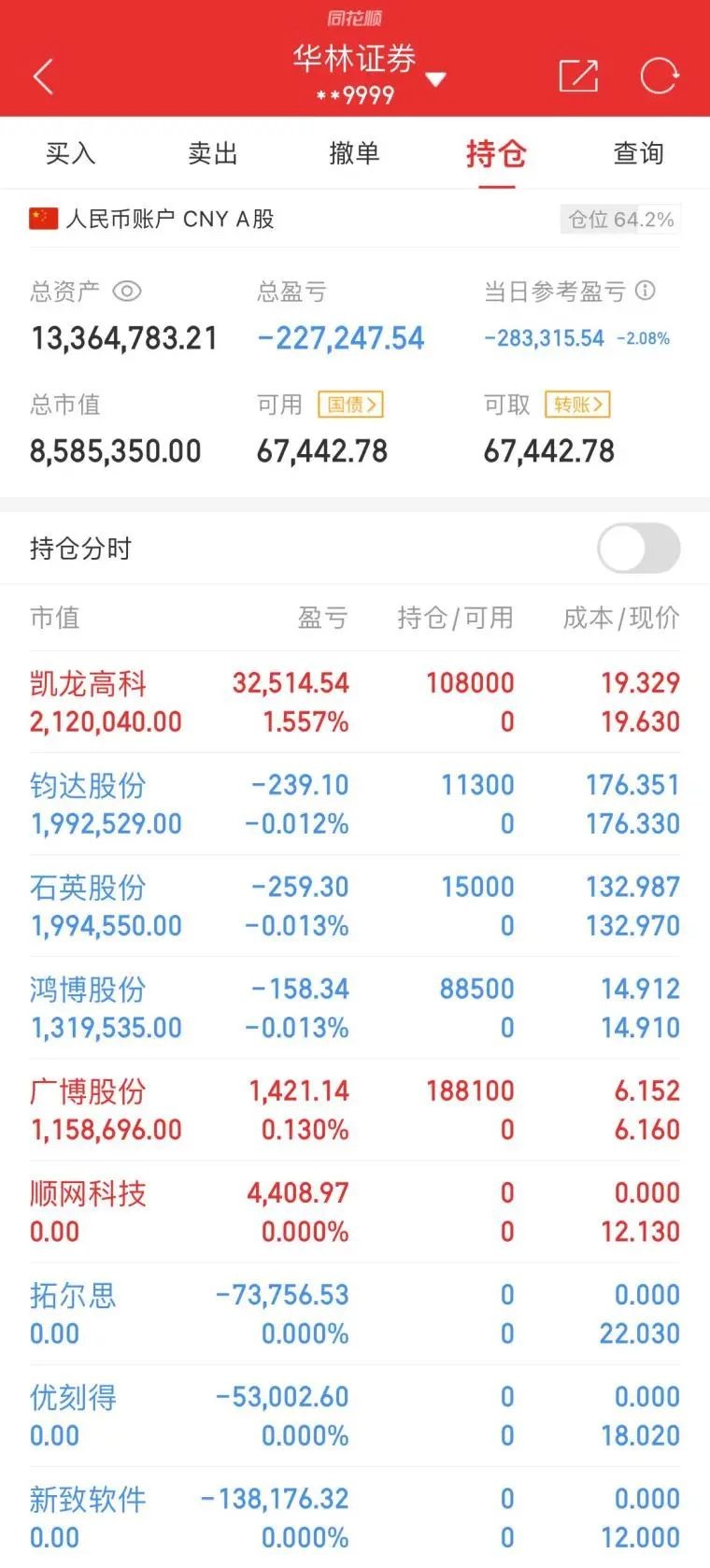Open the 撤单 tab
The image size is (710, 1568).
[355, 153]
